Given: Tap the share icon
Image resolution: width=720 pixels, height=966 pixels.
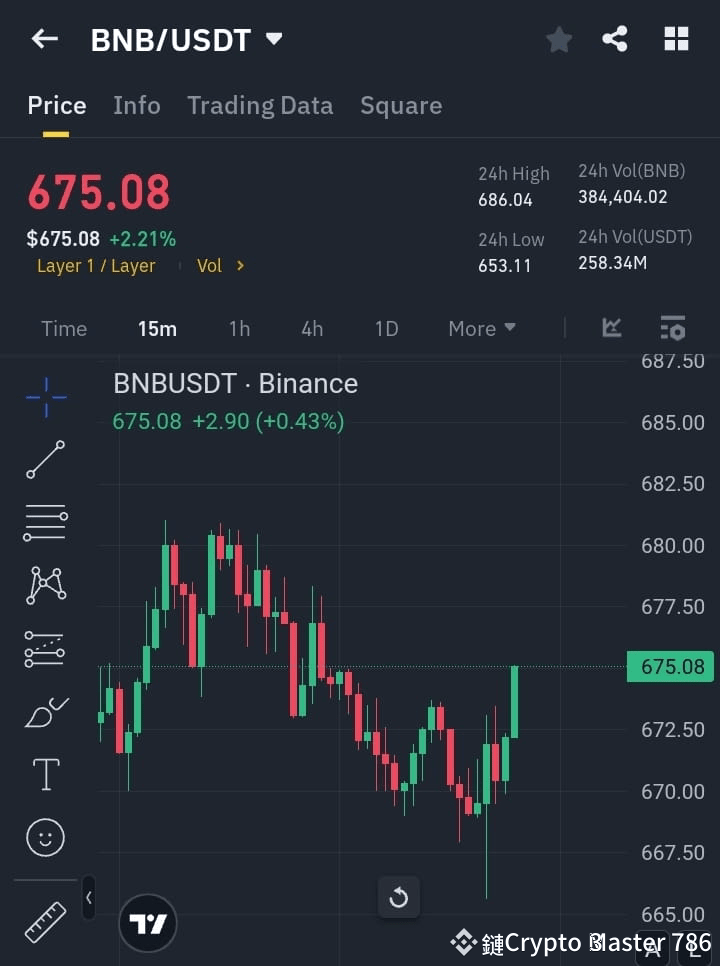Looking at the screenshot, I should [x=615, y=39].
